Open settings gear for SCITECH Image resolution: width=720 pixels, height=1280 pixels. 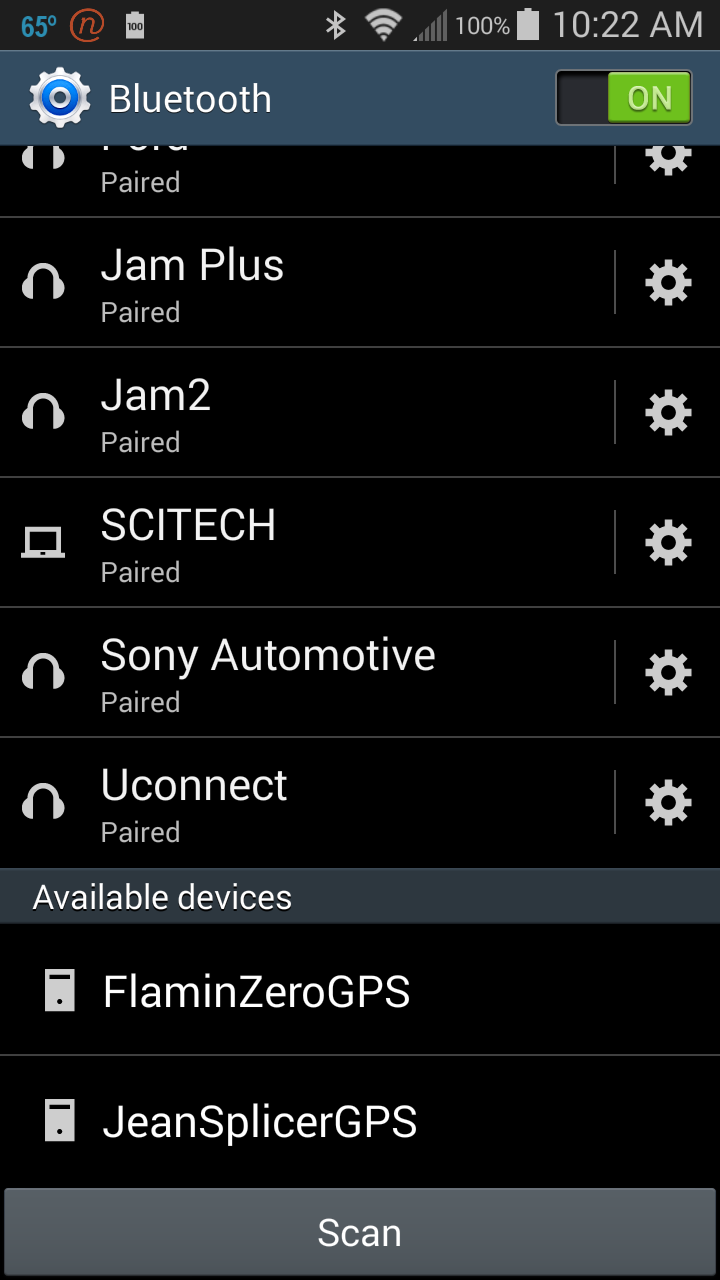coord(668,543)
